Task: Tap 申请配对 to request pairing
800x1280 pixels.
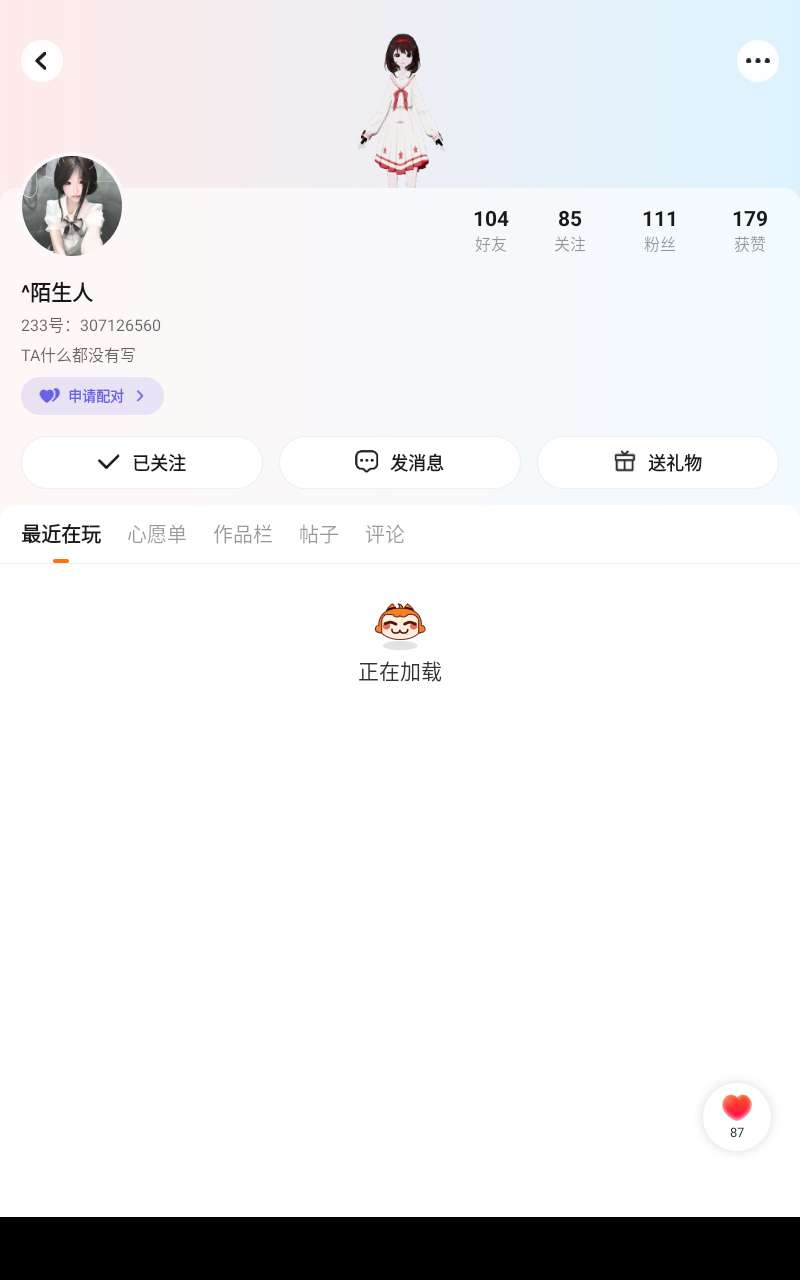Action: pos(92,396)
